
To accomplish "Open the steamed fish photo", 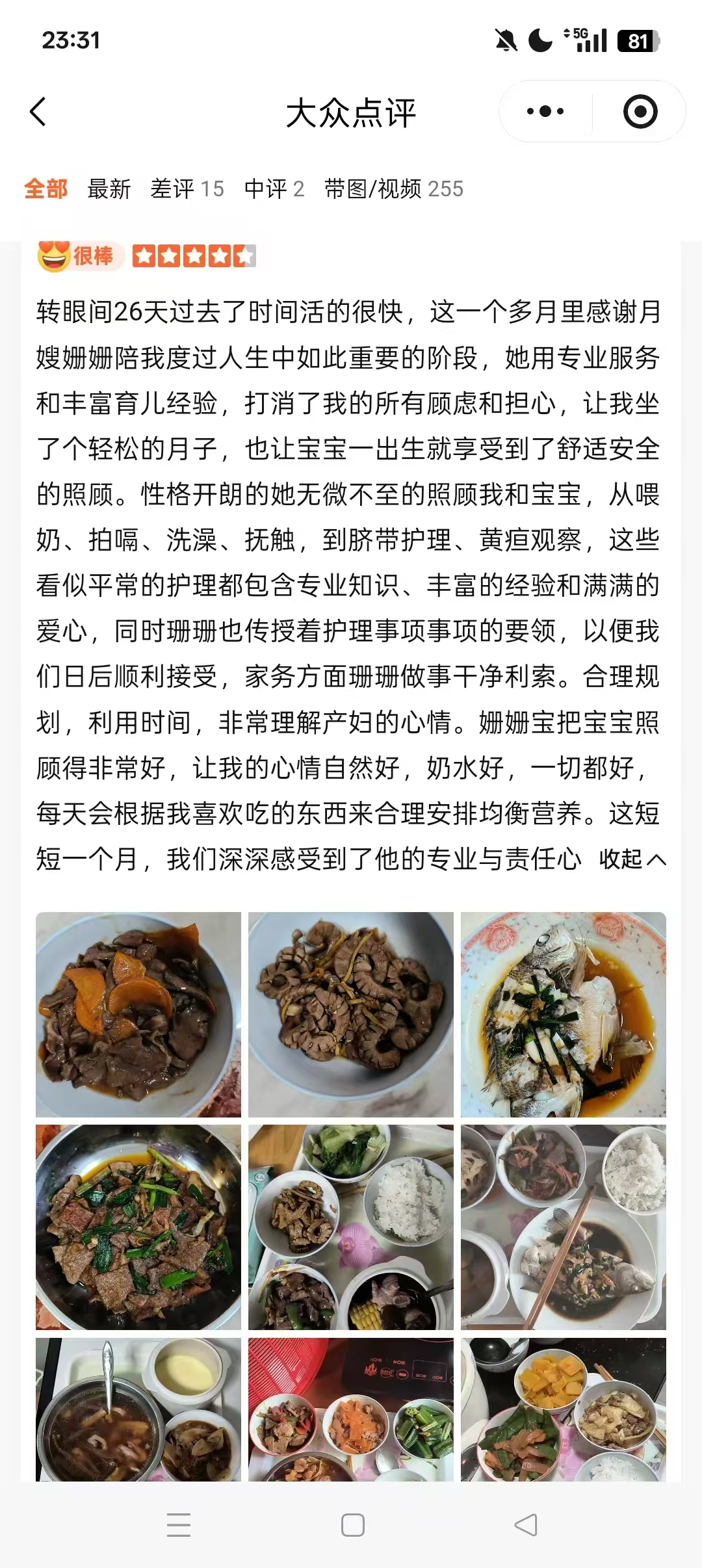I will [564, 1014].
